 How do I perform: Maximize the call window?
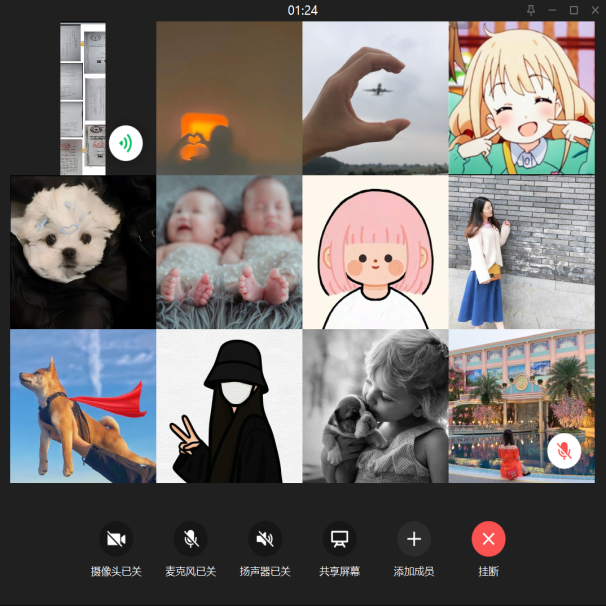tap(574, 9)
